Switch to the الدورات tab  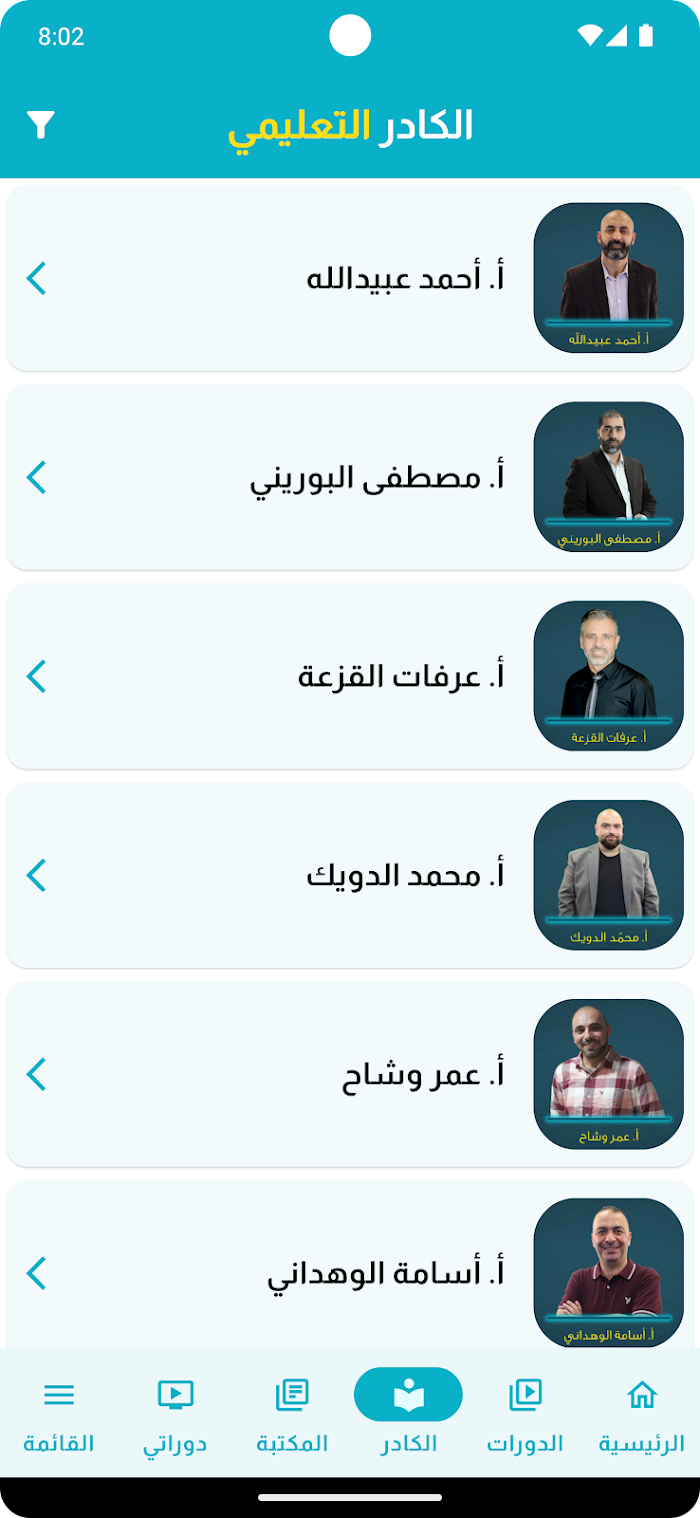pyautogui.click(x=525, y=1414)
